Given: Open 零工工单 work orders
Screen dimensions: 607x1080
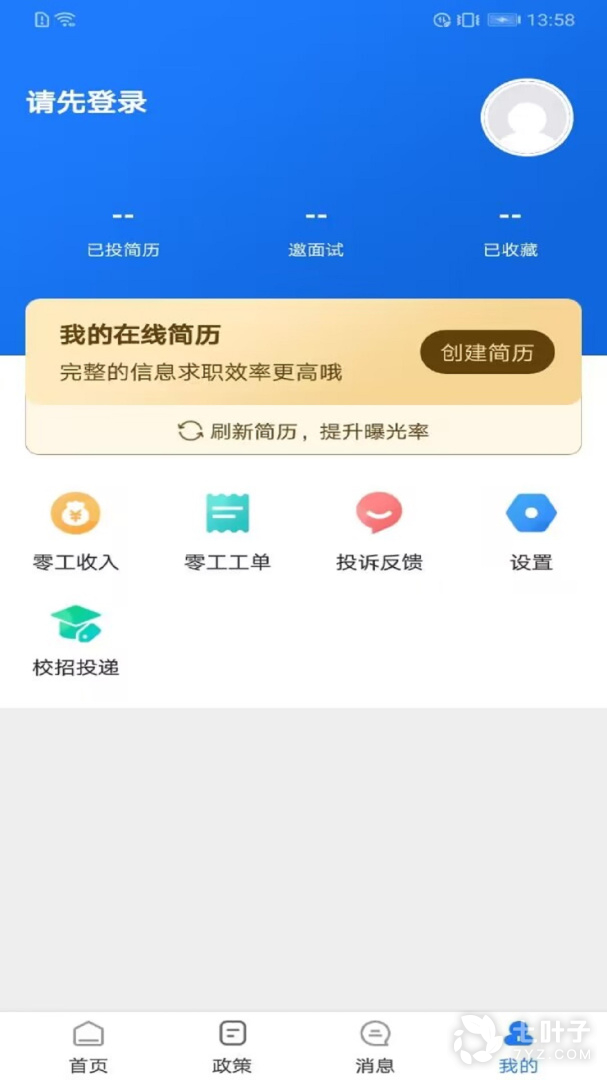Looking at the screenshot, I should 227,532.
